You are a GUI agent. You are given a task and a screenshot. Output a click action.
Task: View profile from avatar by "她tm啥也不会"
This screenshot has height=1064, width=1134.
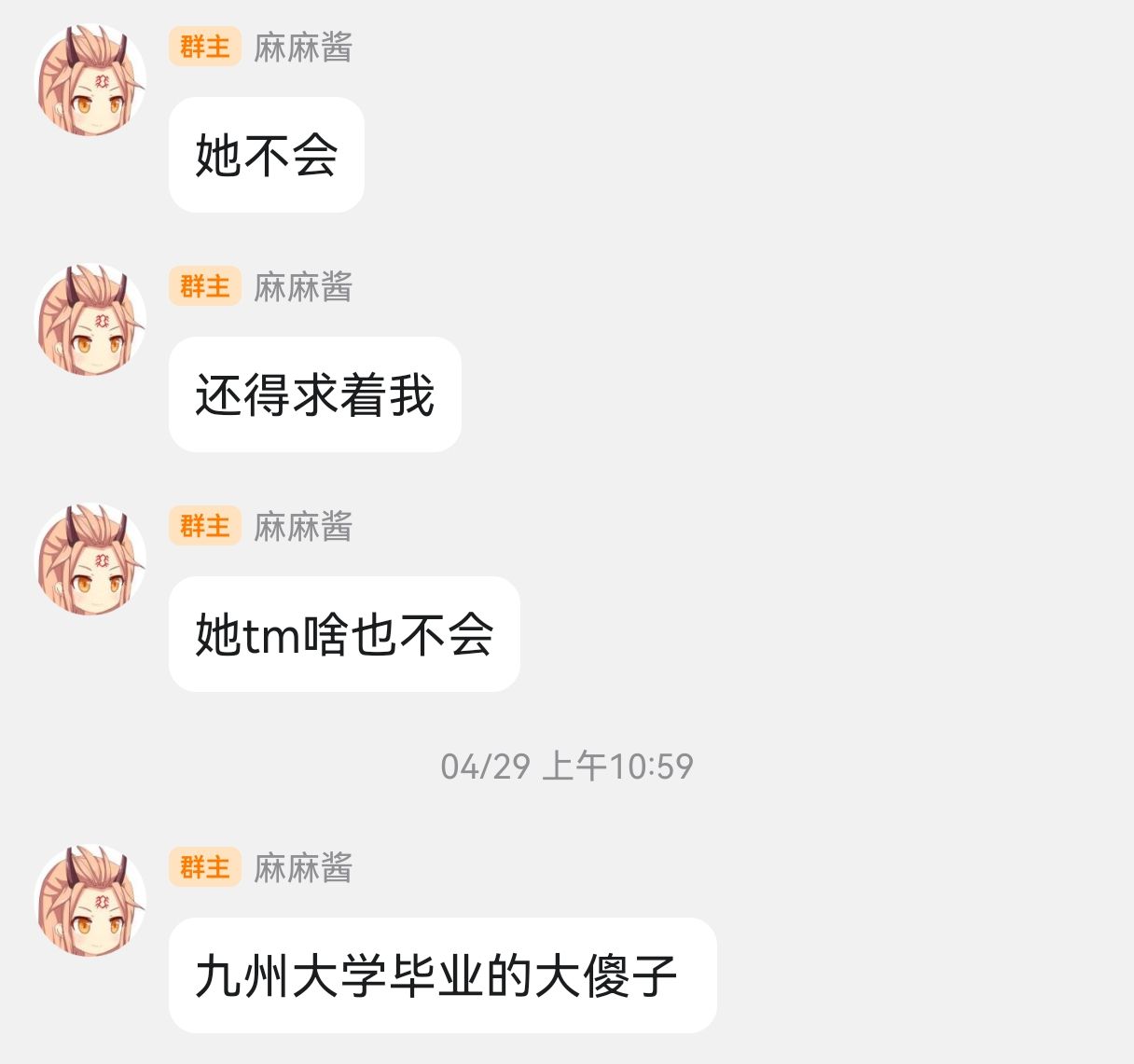tap(90, 560)
